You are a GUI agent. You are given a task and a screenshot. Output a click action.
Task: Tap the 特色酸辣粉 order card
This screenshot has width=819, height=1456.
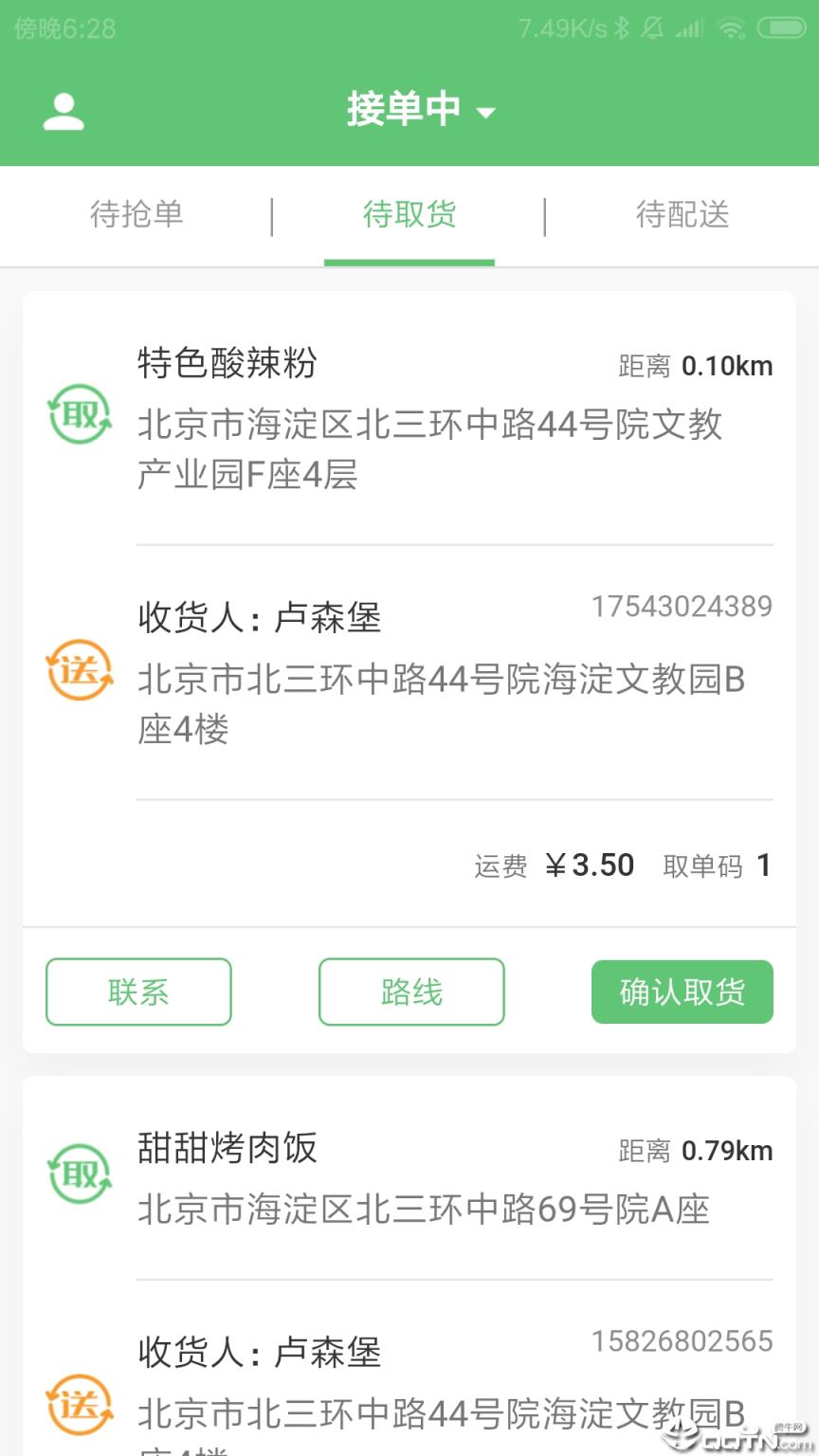coord(409,607)
